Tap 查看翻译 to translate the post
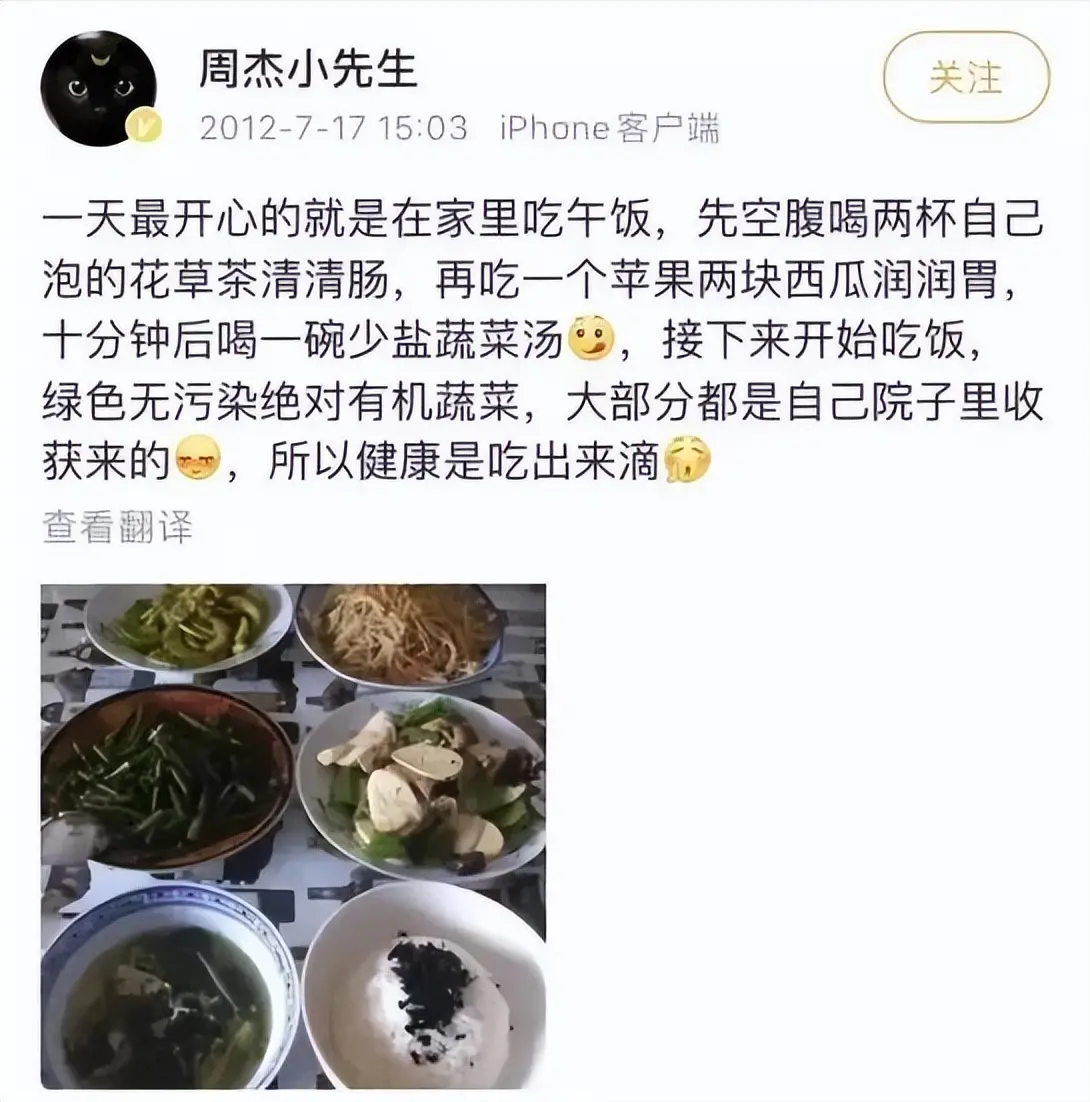This screenshot has width=1090, height=1102. 117,526
